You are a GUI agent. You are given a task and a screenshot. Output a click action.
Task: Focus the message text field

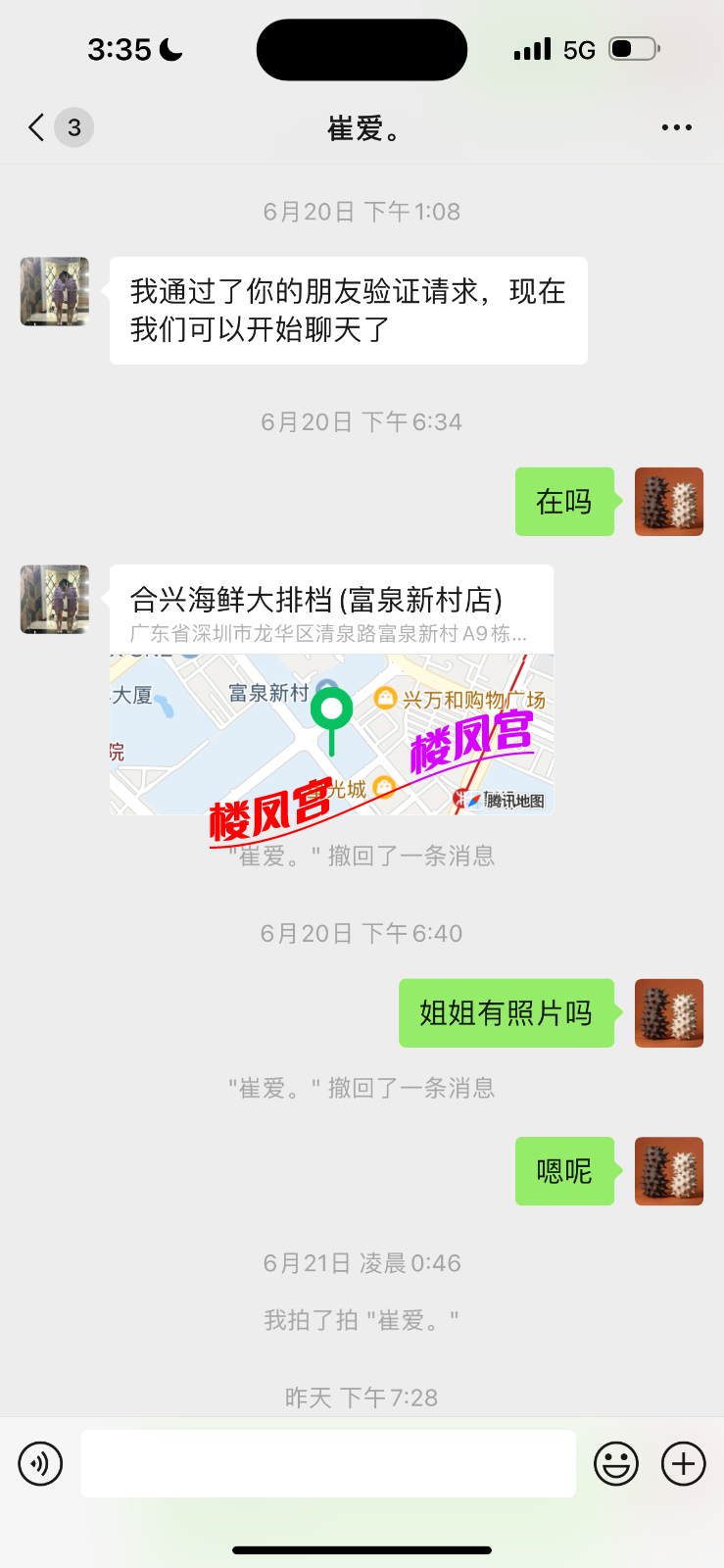[x=327, y=1463]
